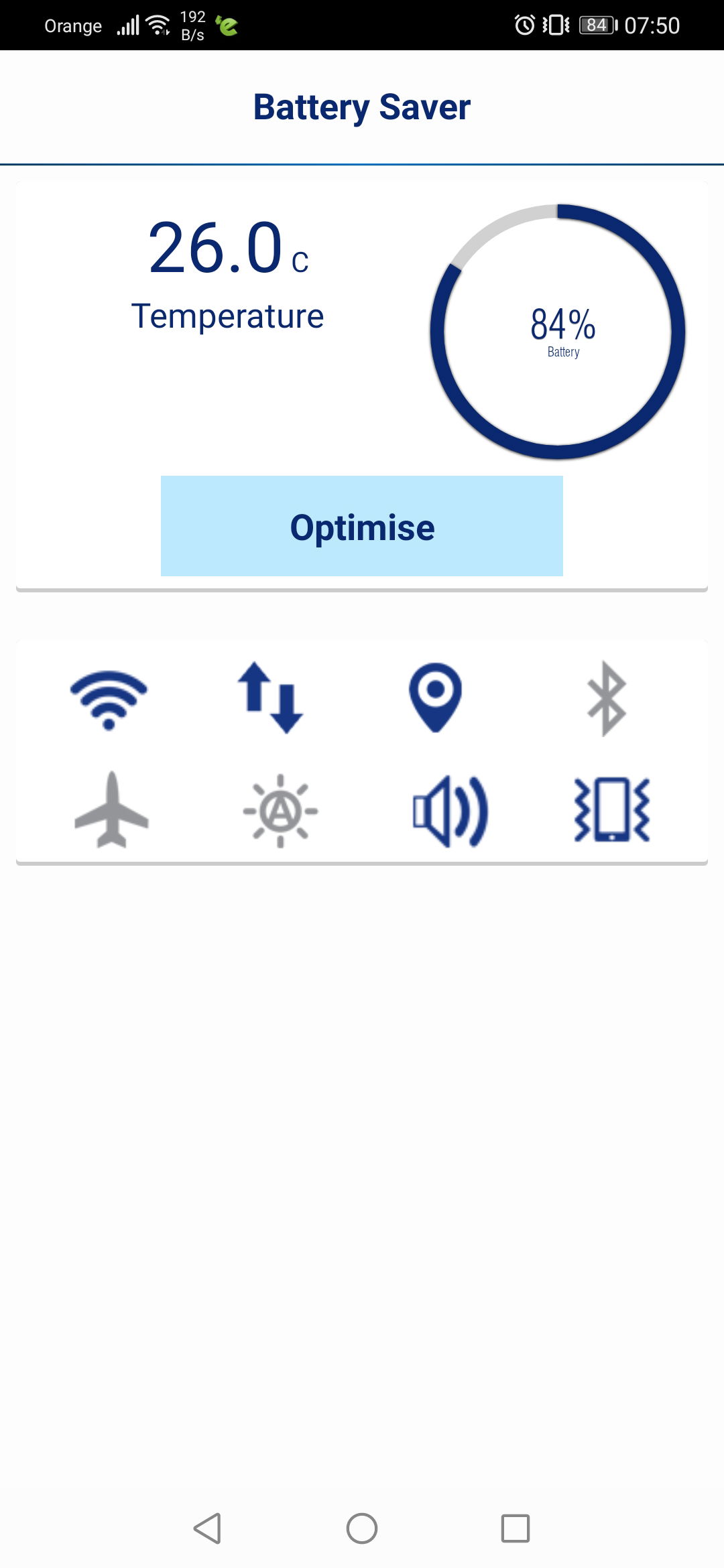
Task: Return to the home screen
Action: click(x=362, y=1528)
